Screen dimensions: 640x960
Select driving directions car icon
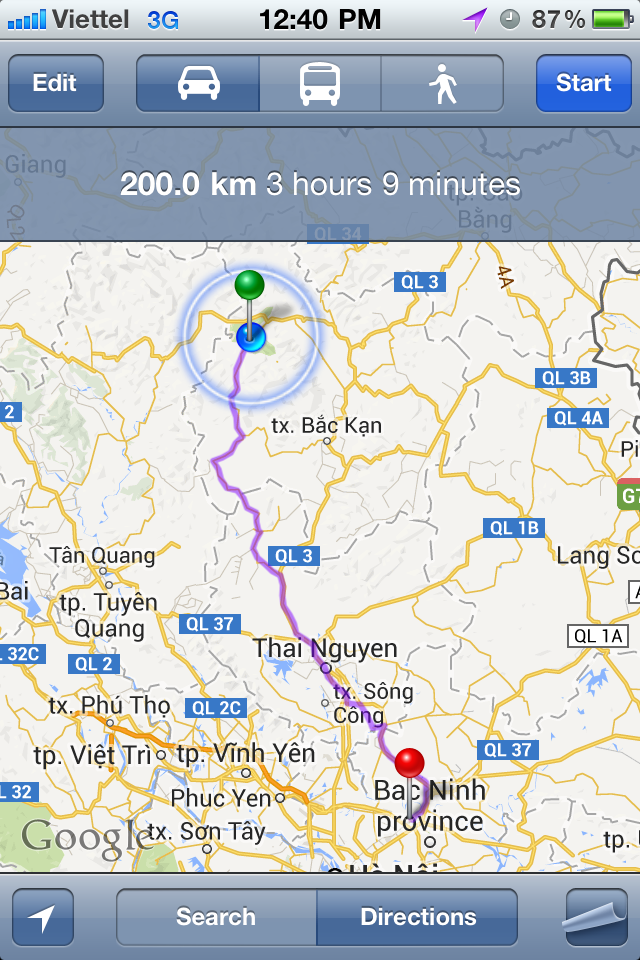198,83
